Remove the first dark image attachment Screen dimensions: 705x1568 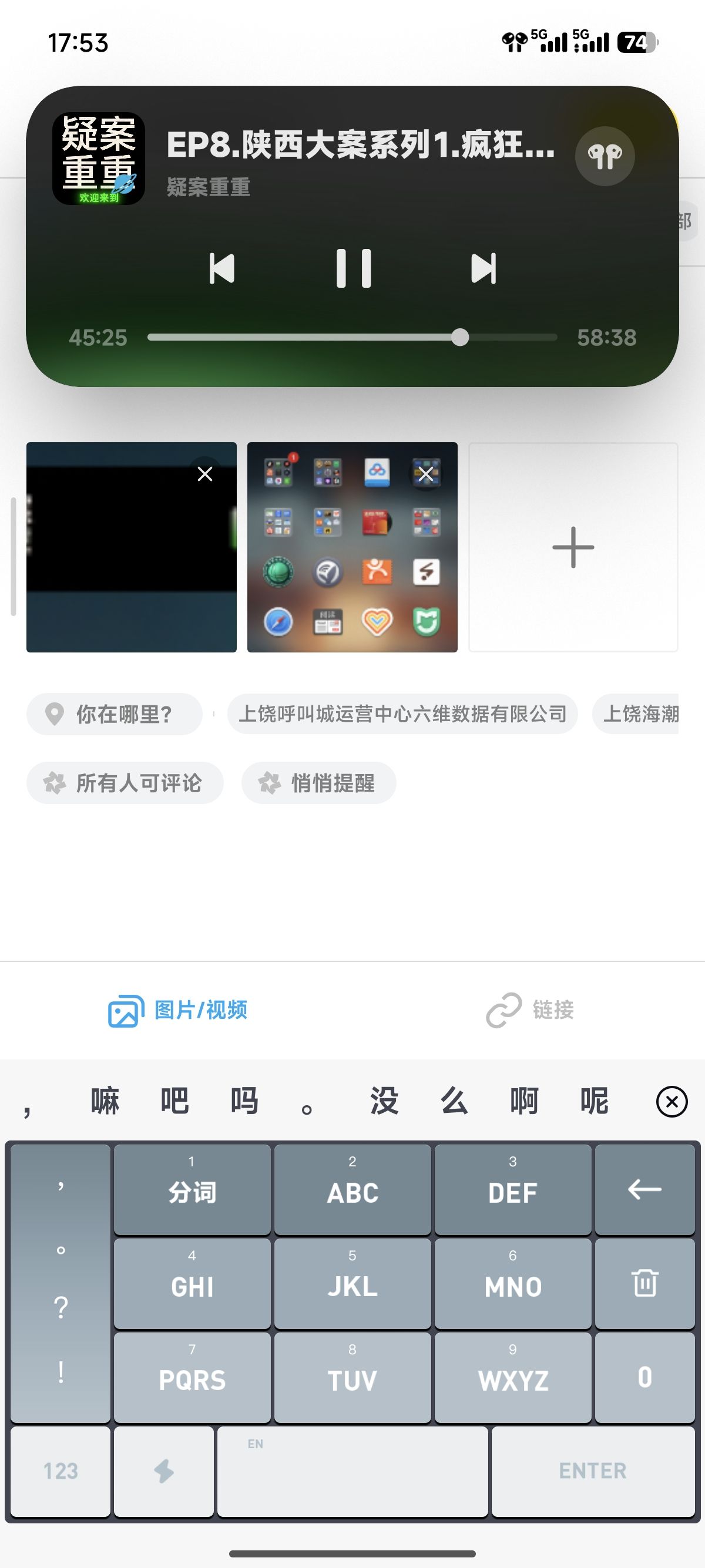tap(205, 473)
